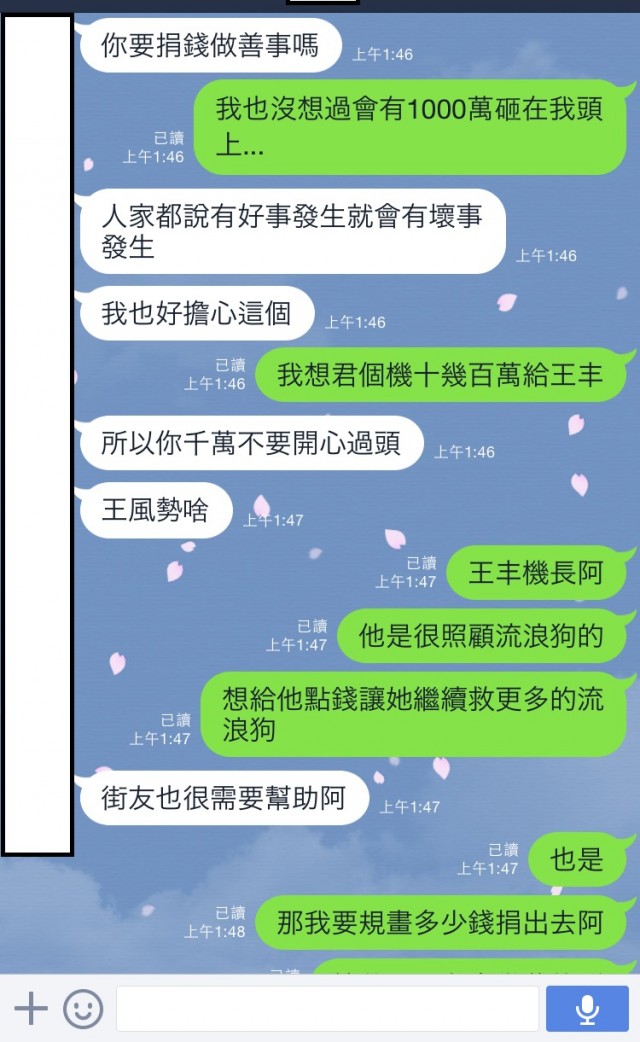The width and height of the screenshot is (640, 1042).
Task: Record a voice message with the microphone
Action: pyautogui.click(x=587, y=1009)
